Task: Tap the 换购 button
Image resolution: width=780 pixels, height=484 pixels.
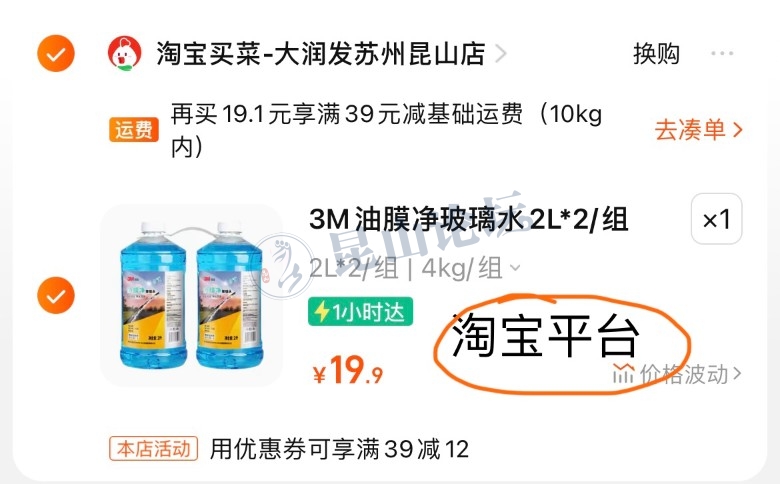Action: pos(656,53)
